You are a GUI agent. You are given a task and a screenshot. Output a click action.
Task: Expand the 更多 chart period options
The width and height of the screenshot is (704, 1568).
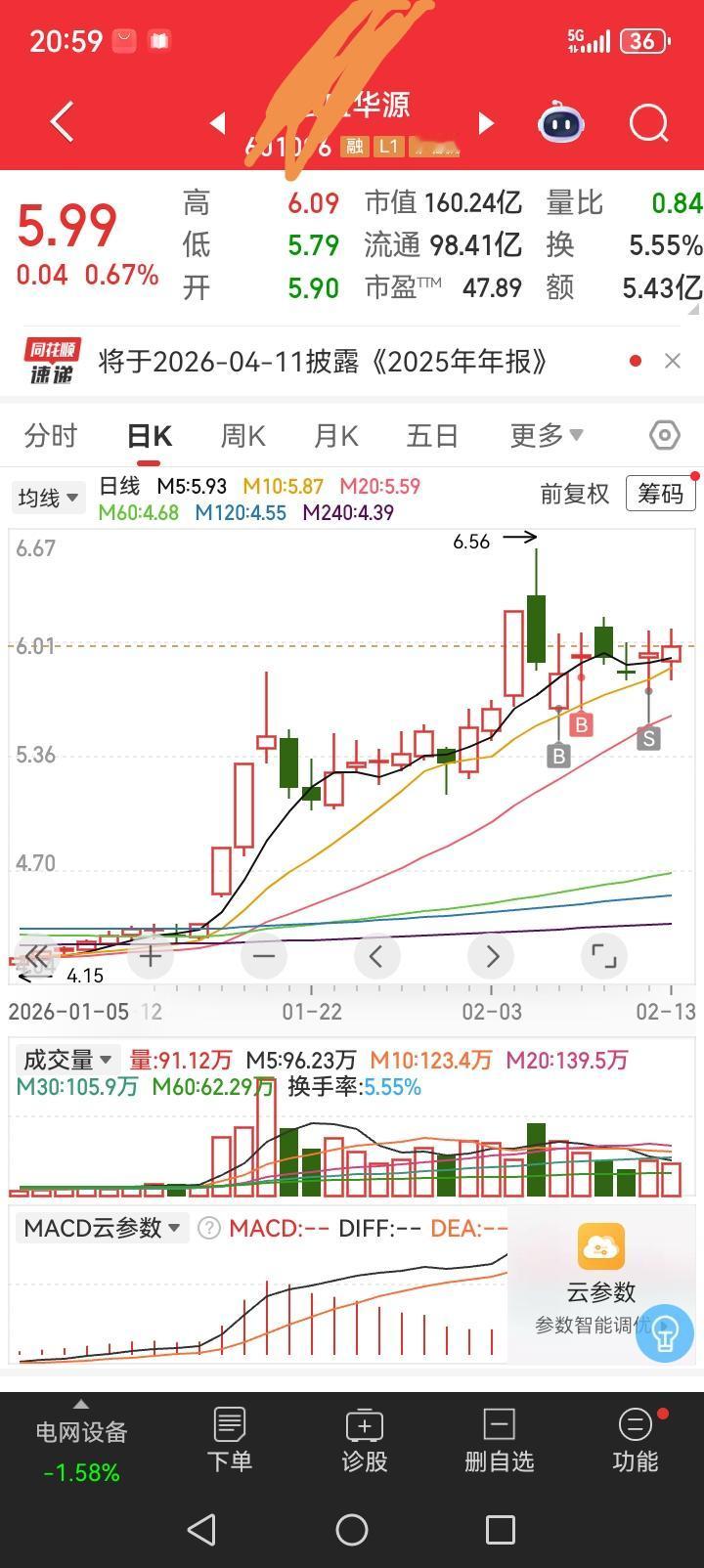click(545, 436)
